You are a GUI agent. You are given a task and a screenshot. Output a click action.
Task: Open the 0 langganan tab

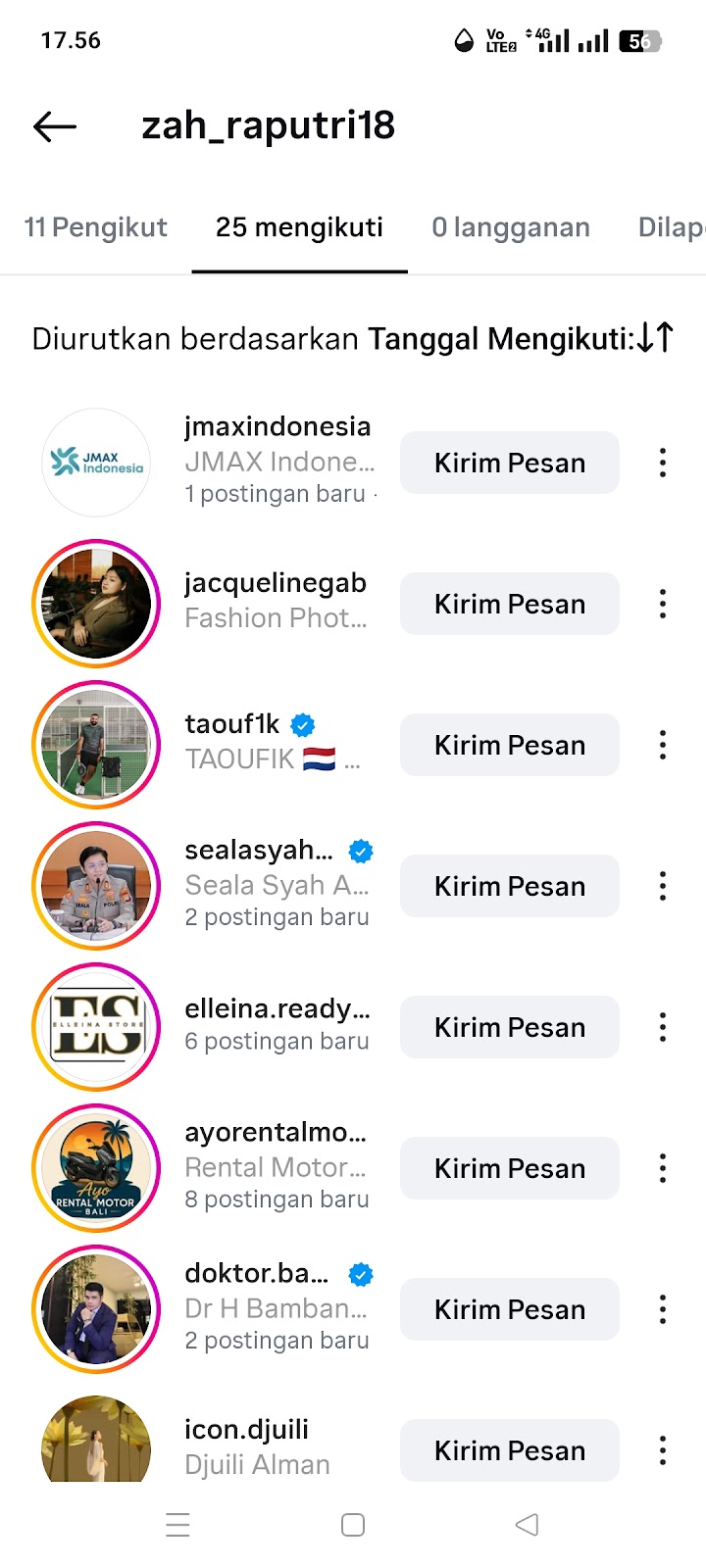(x=510, y=227)
